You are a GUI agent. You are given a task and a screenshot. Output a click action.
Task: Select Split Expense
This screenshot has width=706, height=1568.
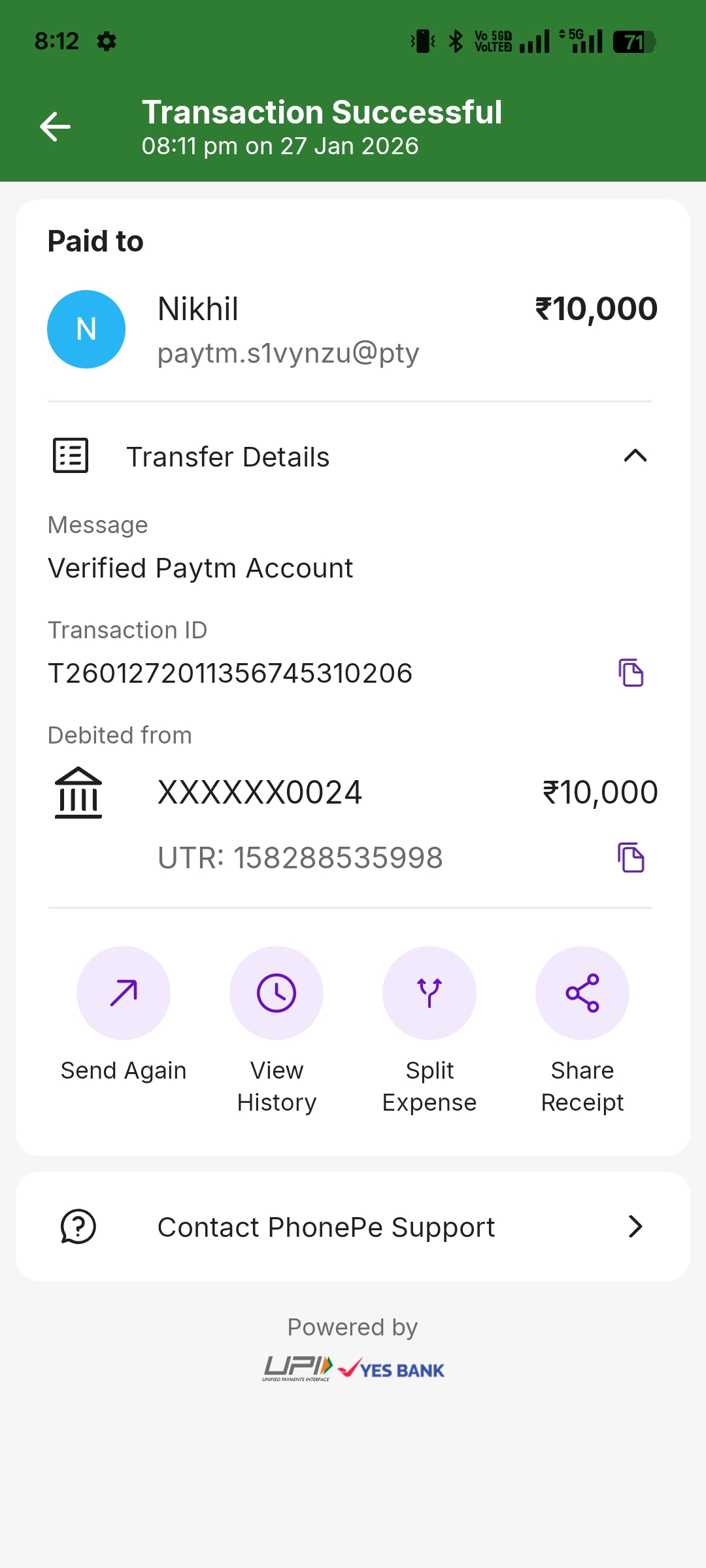point(429,993)
